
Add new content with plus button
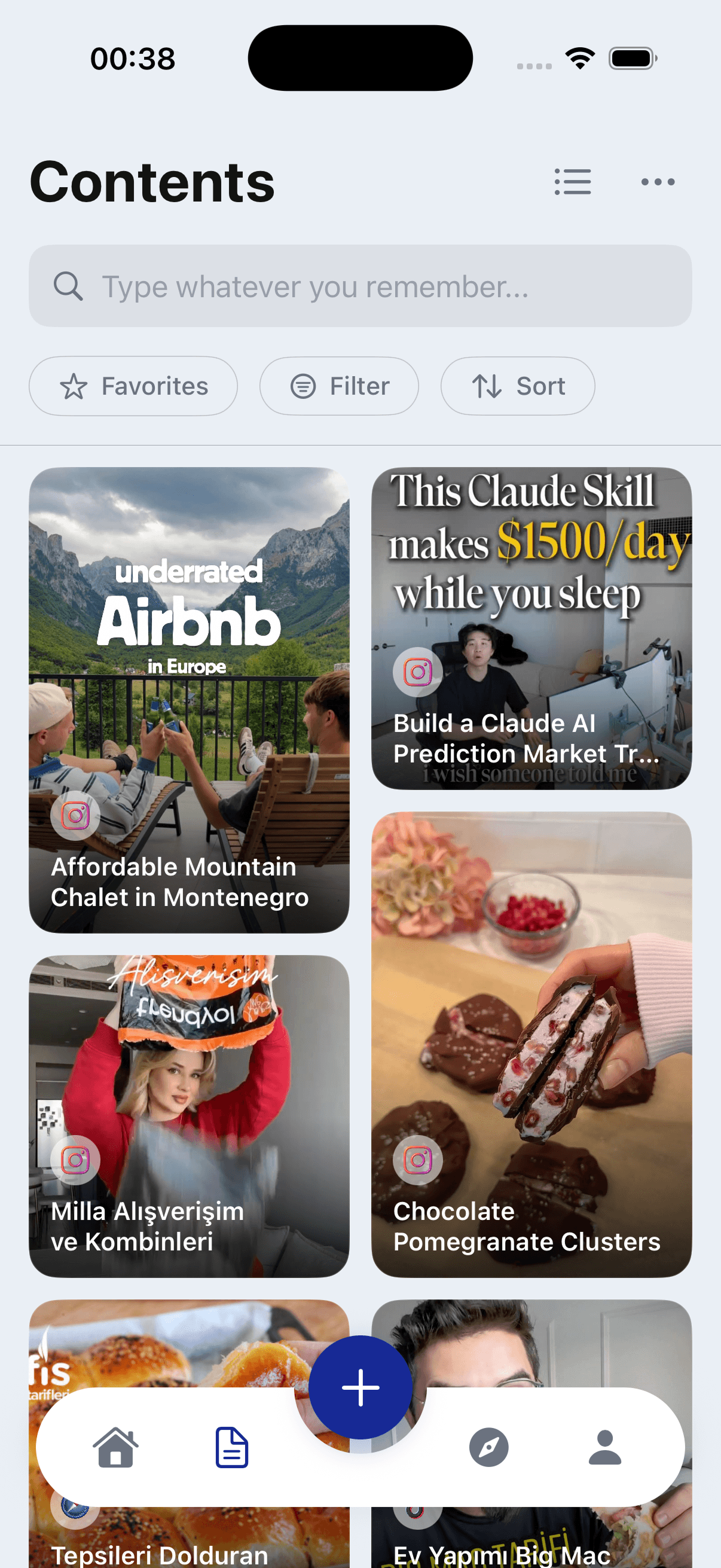360,1387
